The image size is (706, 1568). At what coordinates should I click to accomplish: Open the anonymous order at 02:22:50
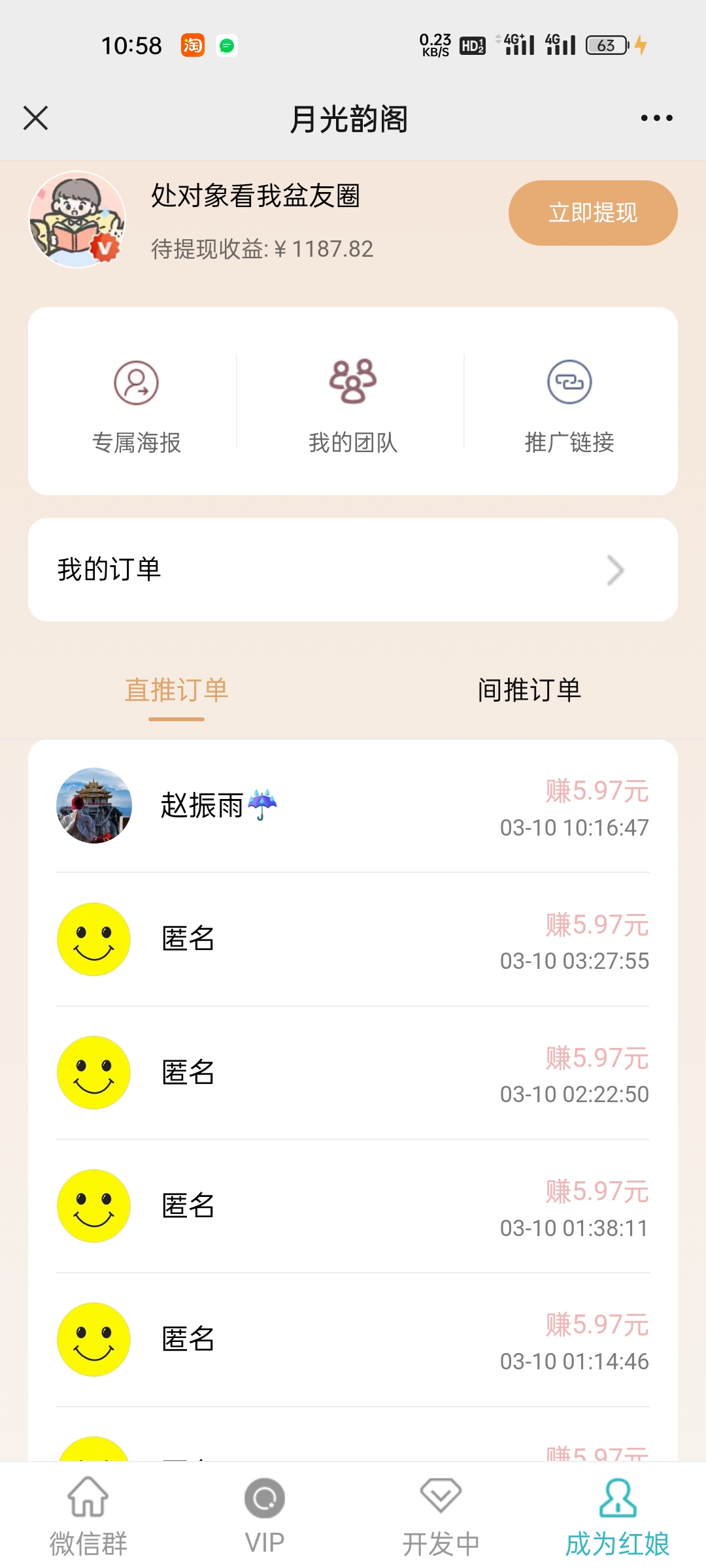point(353,1073)
